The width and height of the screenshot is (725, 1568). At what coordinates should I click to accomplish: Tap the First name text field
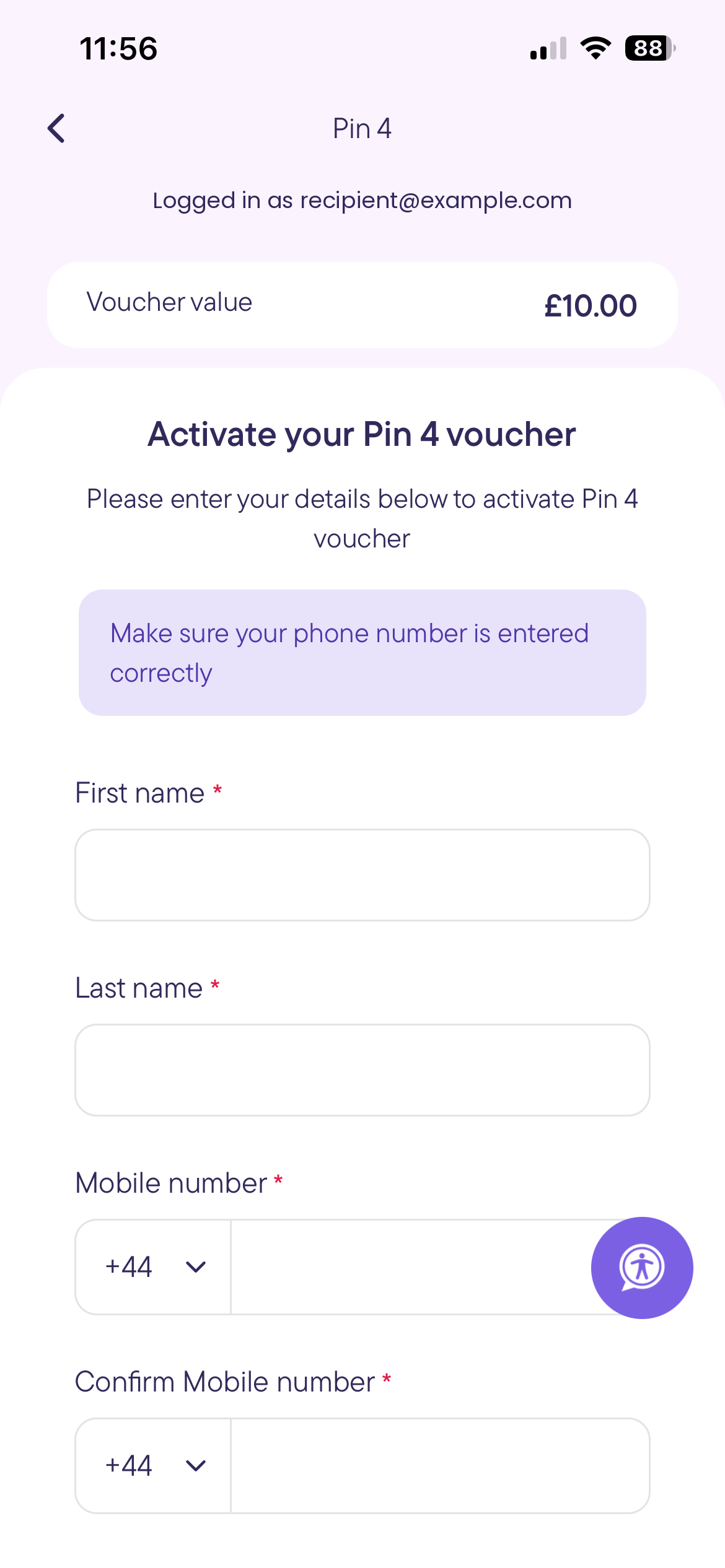click(362, 875)
